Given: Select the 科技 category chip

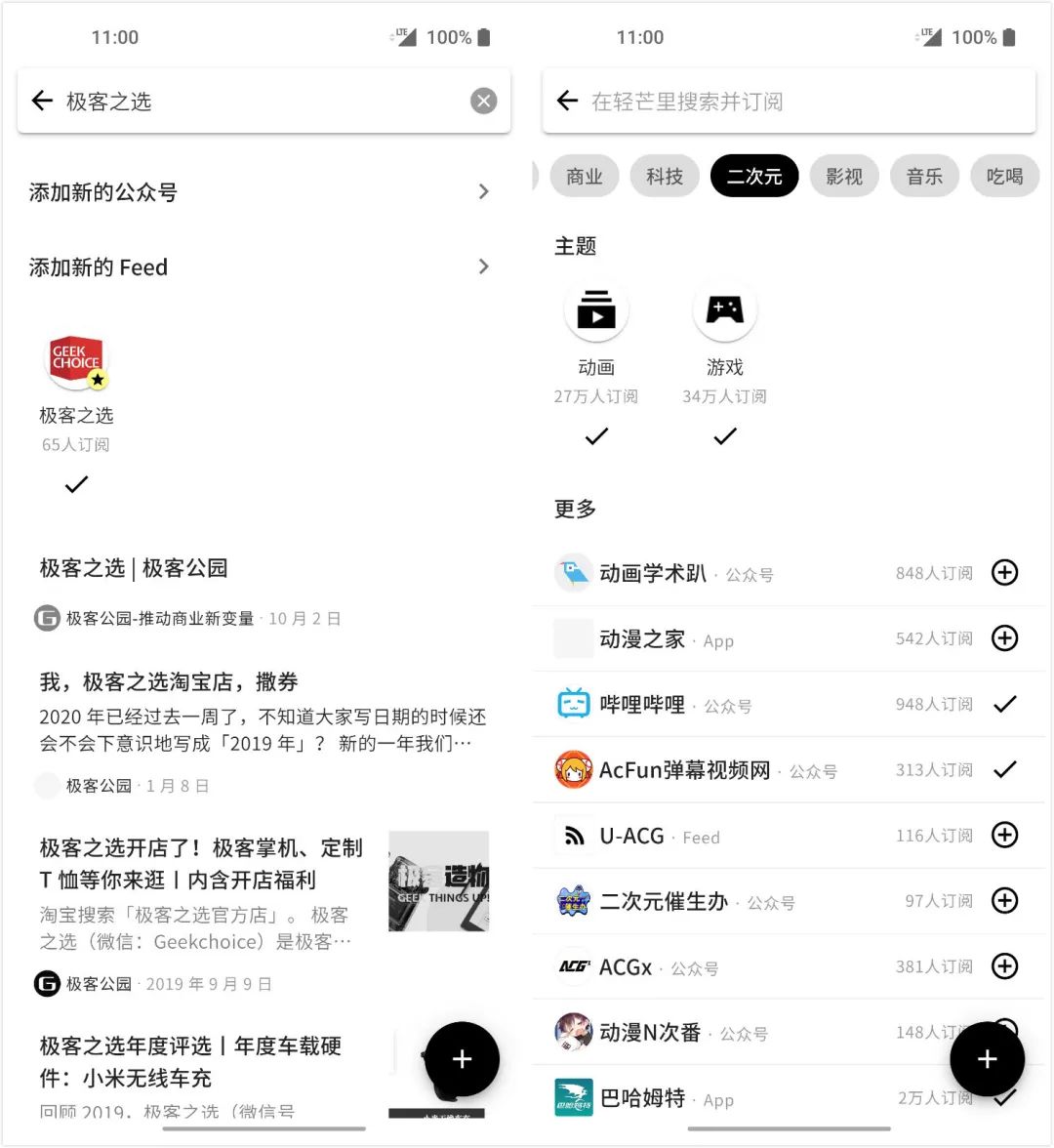Looking at the screenshot, I should pyautogui.click(x=665, y=177).
